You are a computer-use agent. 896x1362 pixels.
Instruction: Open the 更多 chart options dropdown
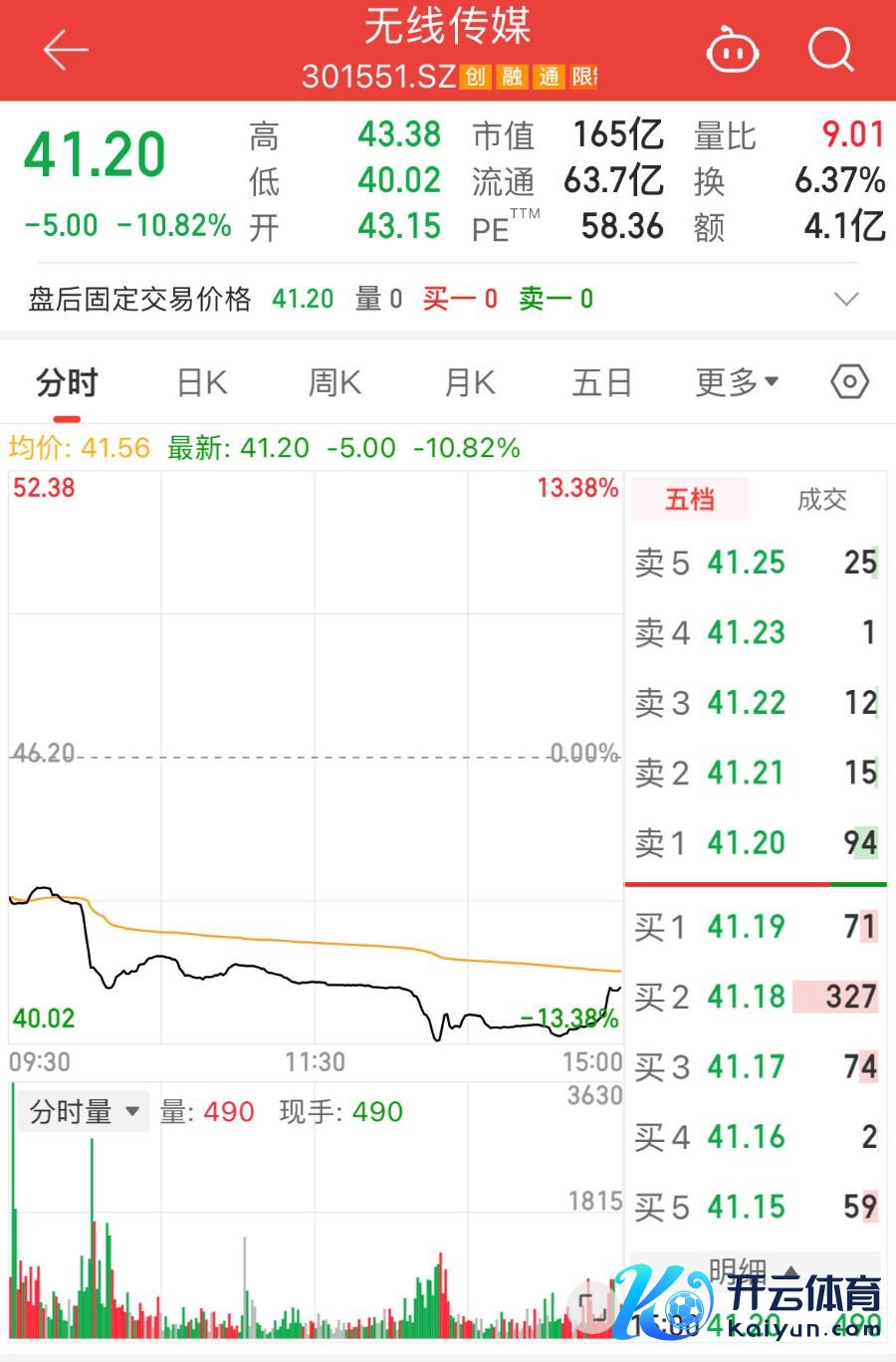point(737,382)
